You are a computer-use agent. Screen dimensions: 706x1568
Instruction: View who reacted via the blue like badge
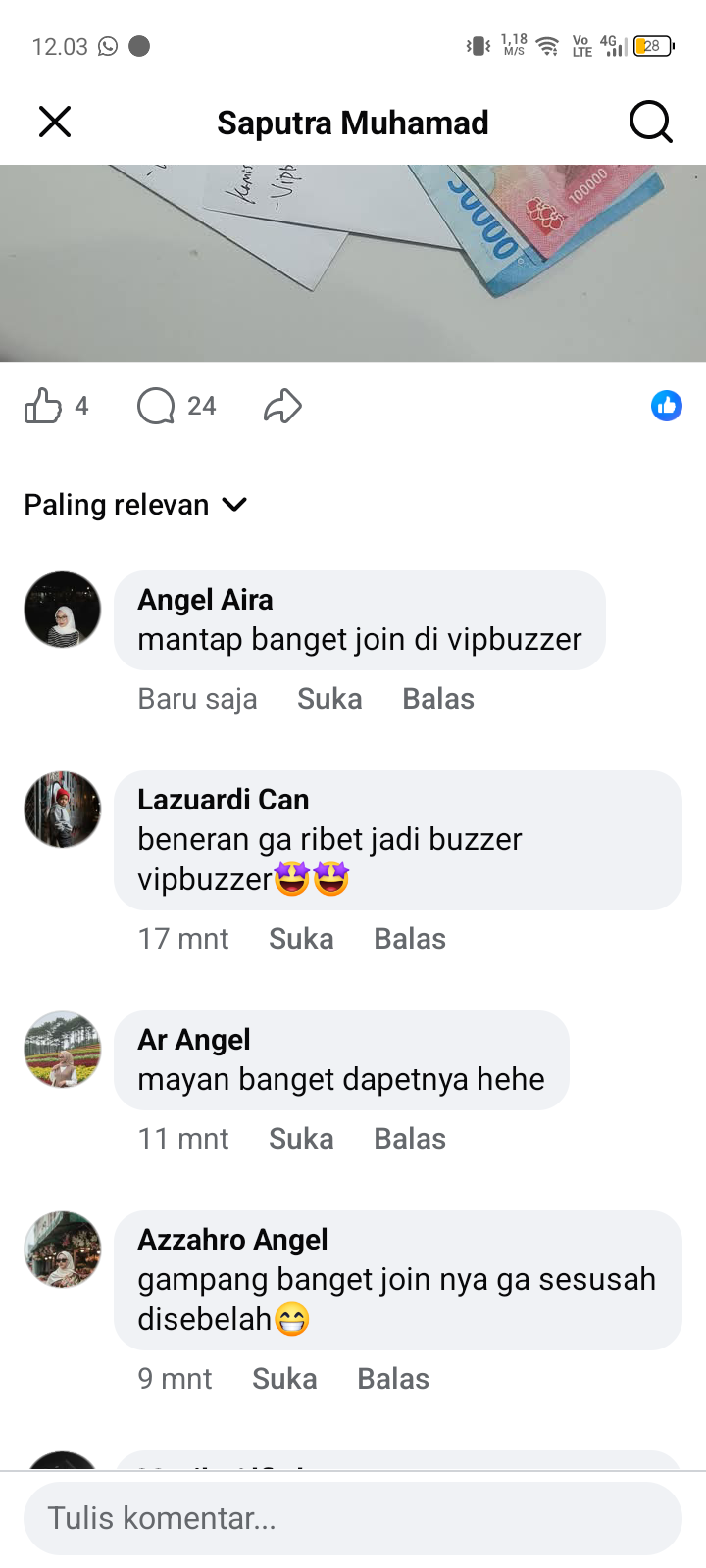(667, 406)
